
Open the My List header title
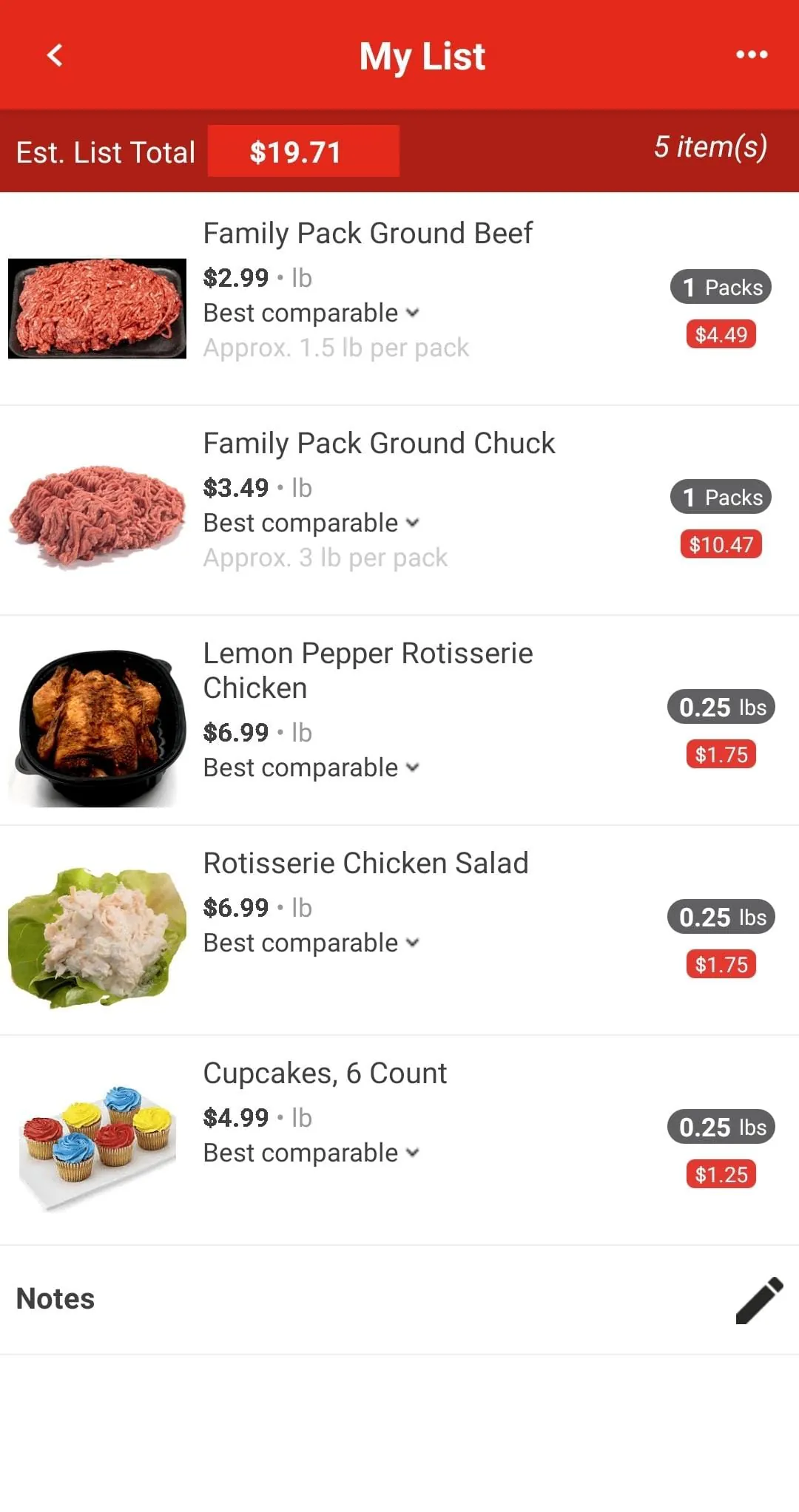click(x=422, y=55)
